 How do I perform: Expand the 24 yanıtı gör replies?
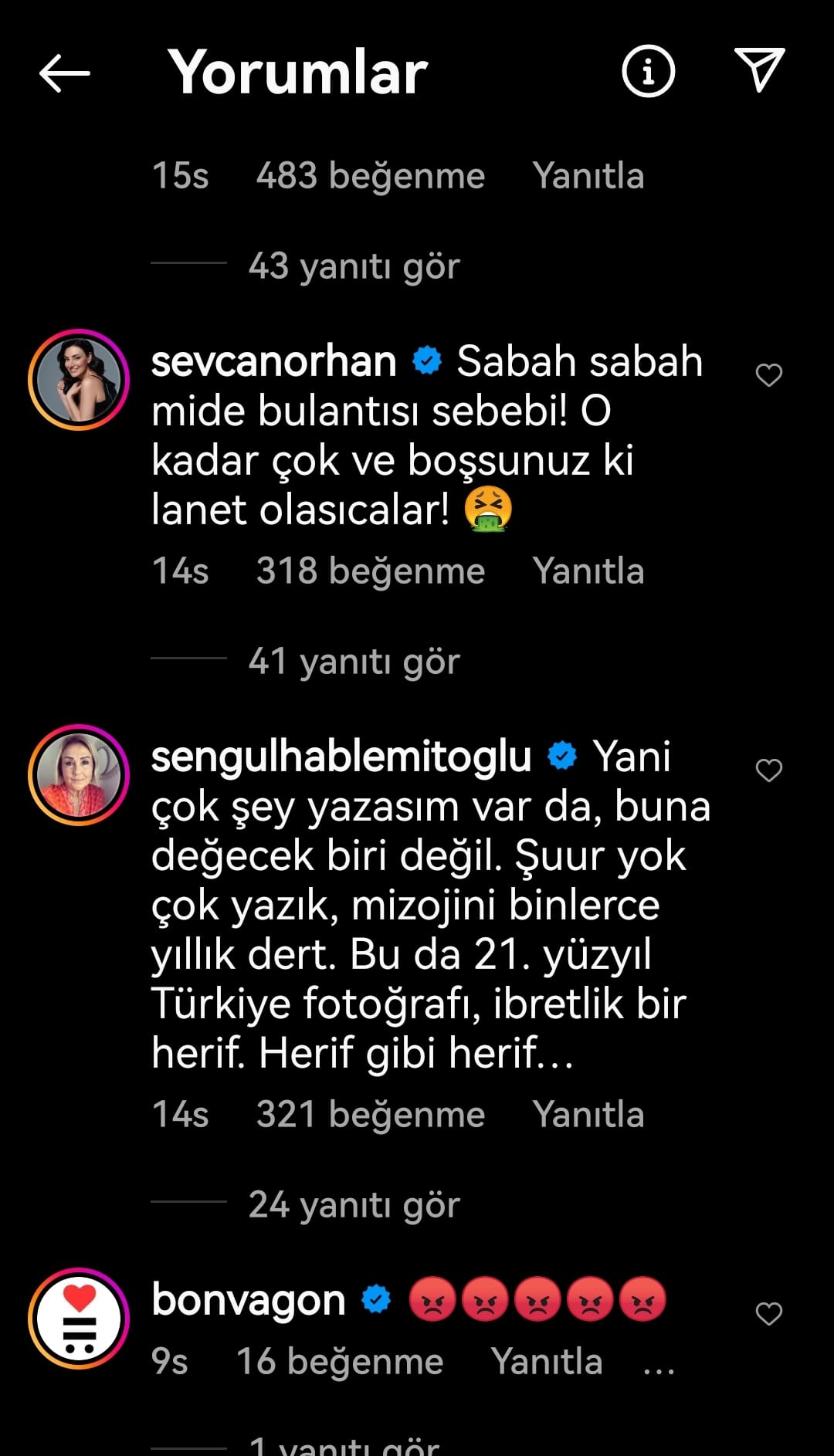click(354, 1205)
